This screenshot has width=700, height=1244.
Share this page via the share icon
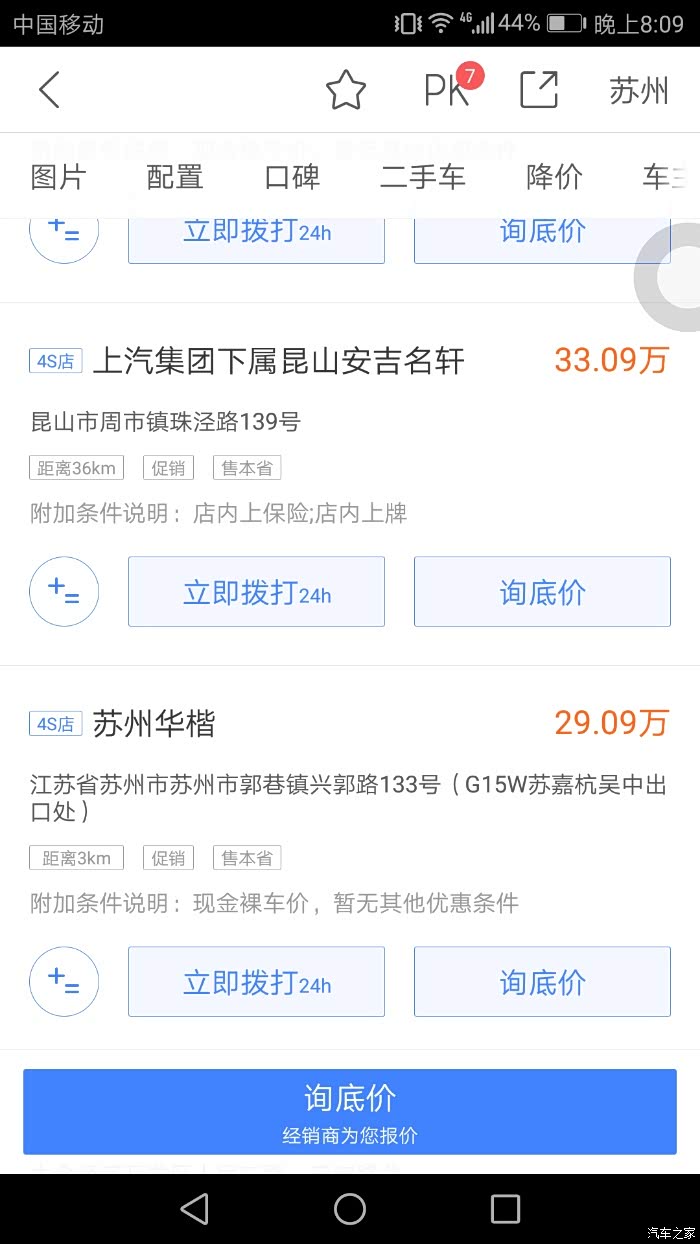(539, 90)
